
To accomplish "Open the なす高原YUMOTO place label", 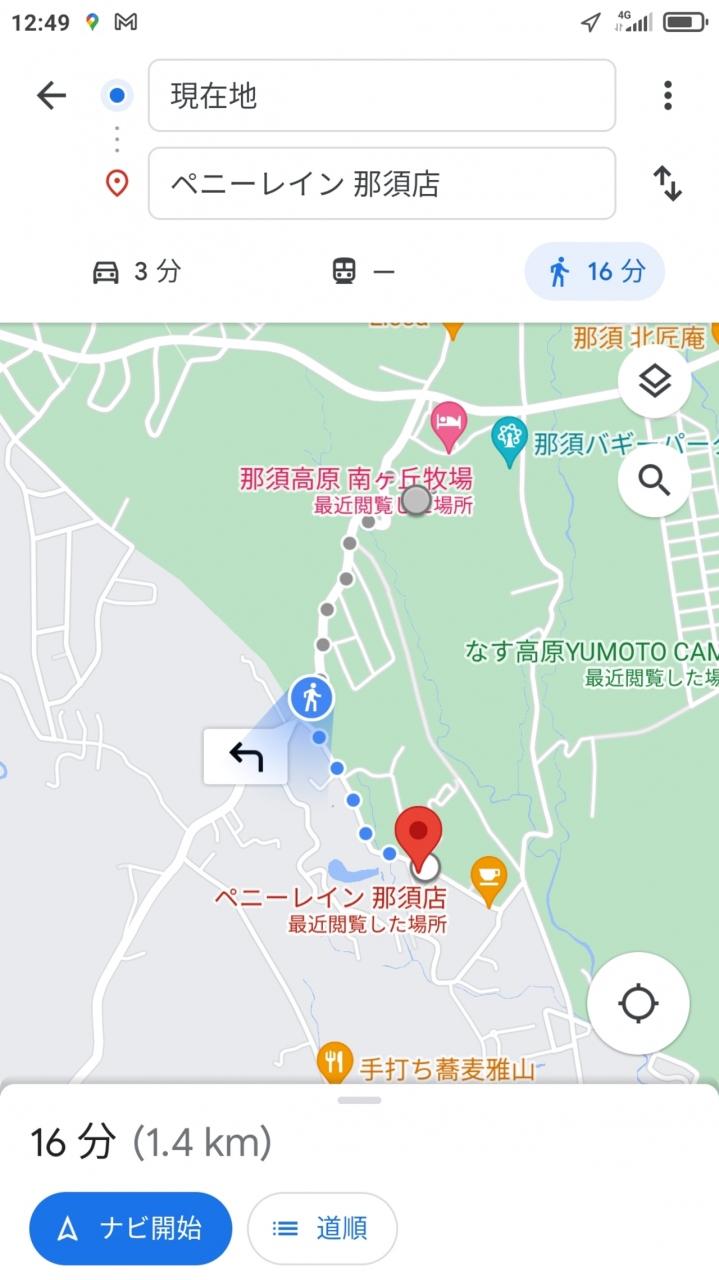I will click(x=590, y=653).
